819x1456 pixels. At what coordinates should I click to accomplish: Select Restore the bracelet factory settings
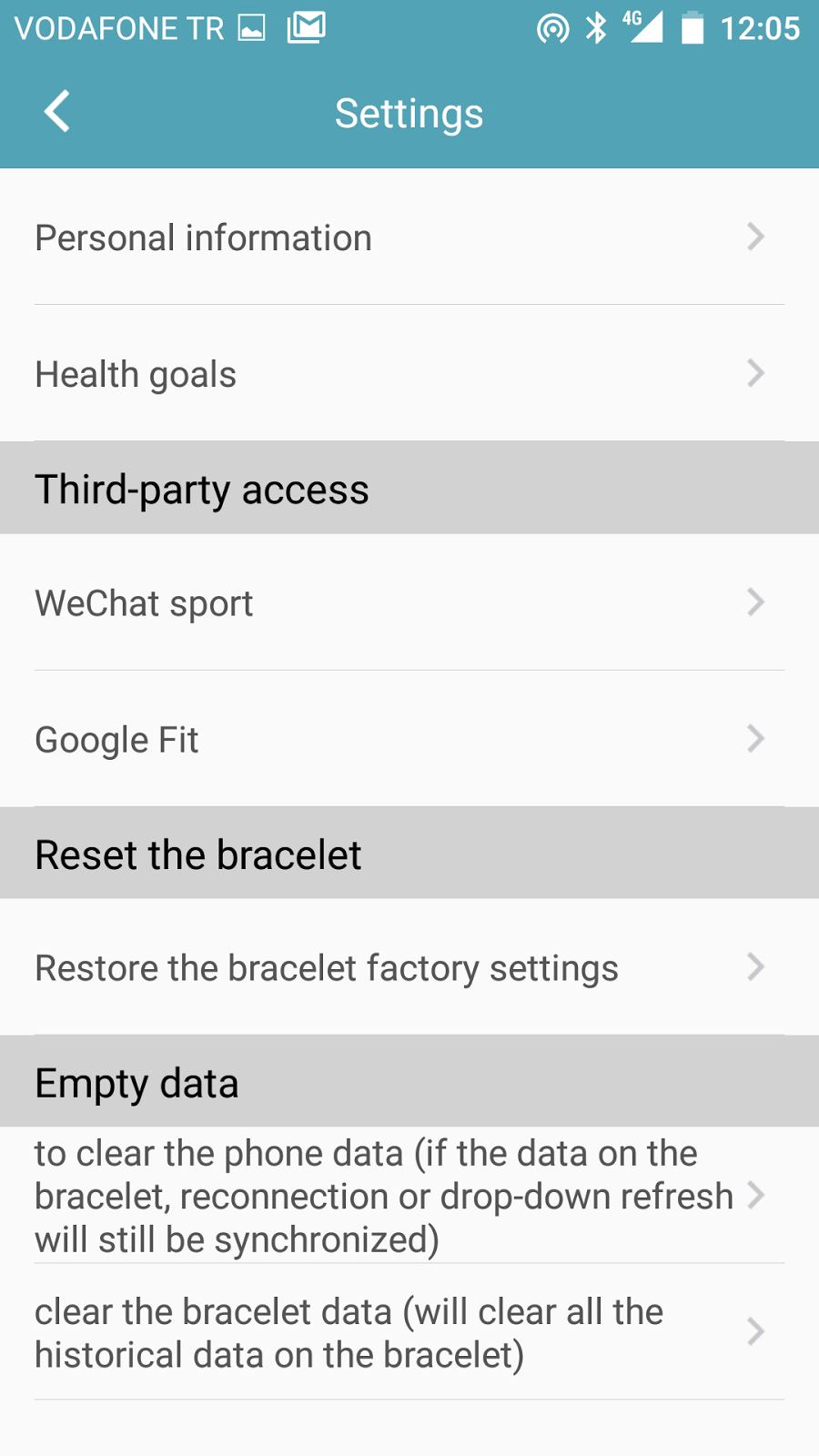click(409, 967)
